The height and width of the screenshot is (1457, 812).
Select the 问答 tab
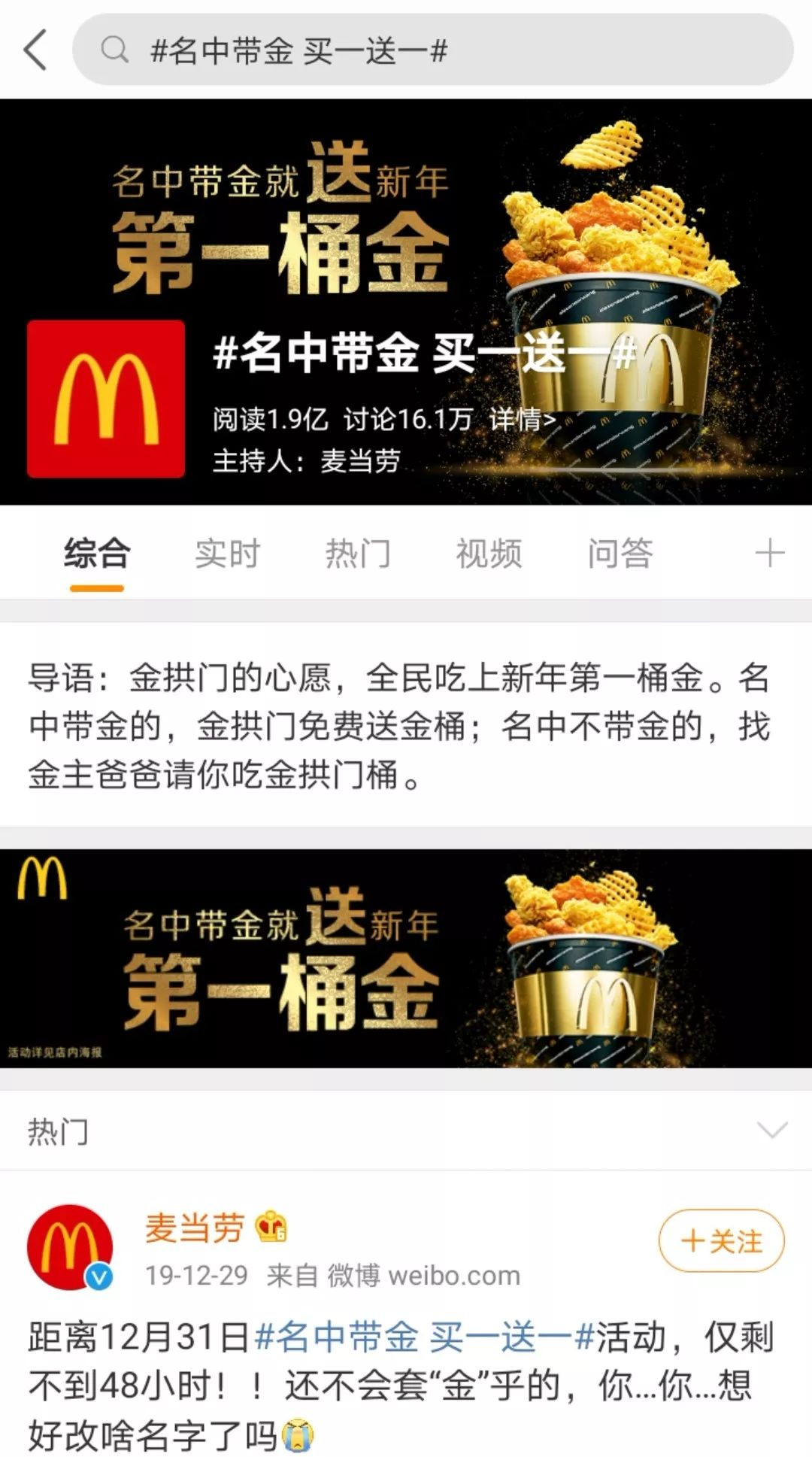click(x=620, y=554)
